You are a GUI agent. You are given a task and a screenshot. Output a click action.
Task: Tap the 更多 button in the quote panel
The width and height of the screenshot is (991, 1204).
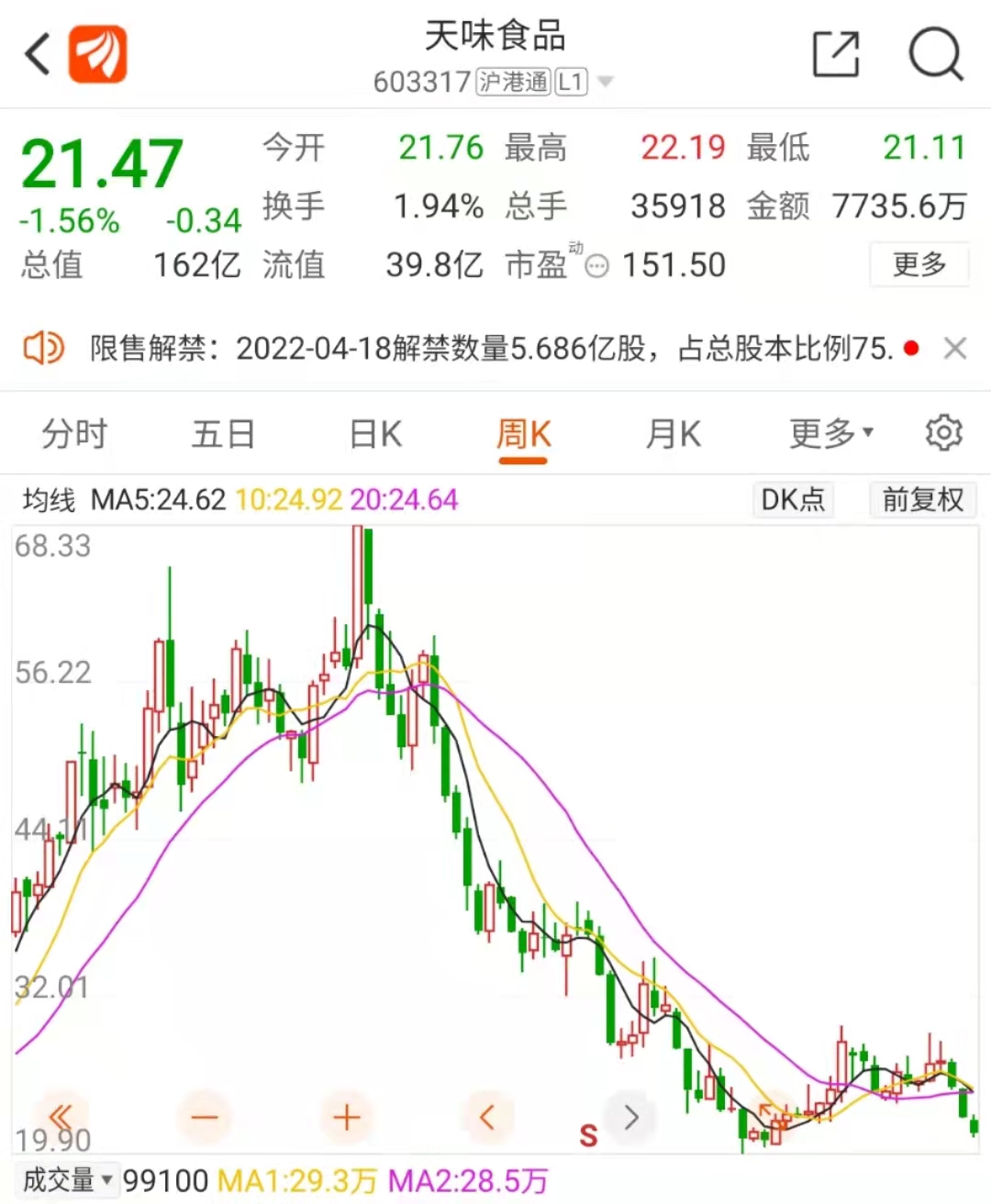pos(919,265)
